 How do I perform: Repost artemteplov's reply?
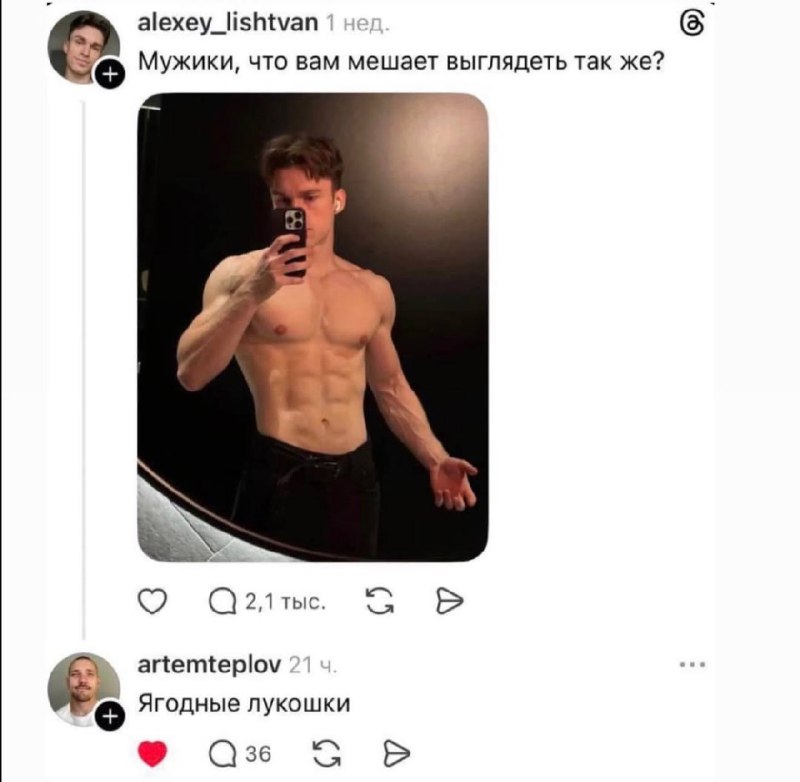(324, 753)
